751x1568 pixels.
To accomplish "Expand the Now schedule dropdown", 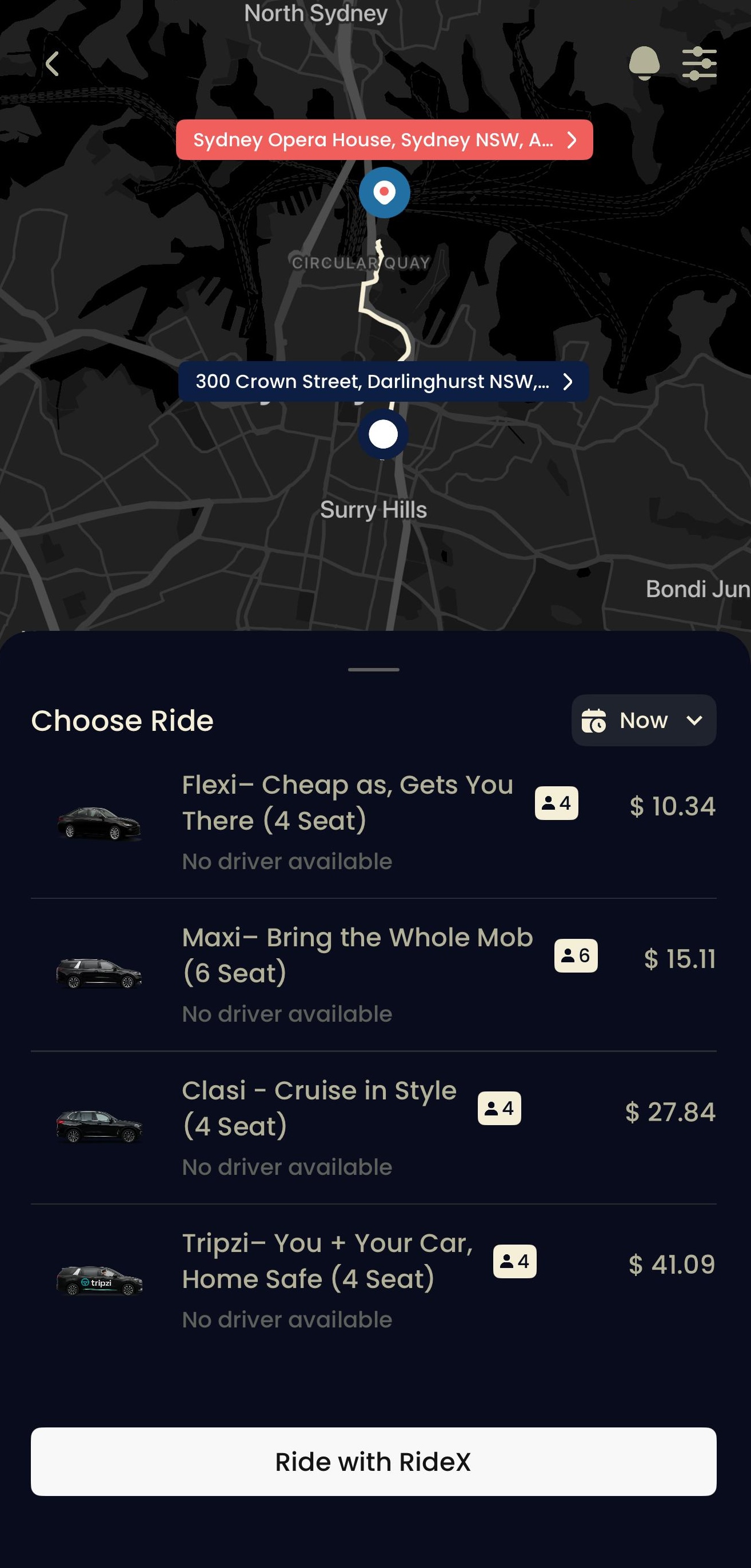I will click(644, 720).
